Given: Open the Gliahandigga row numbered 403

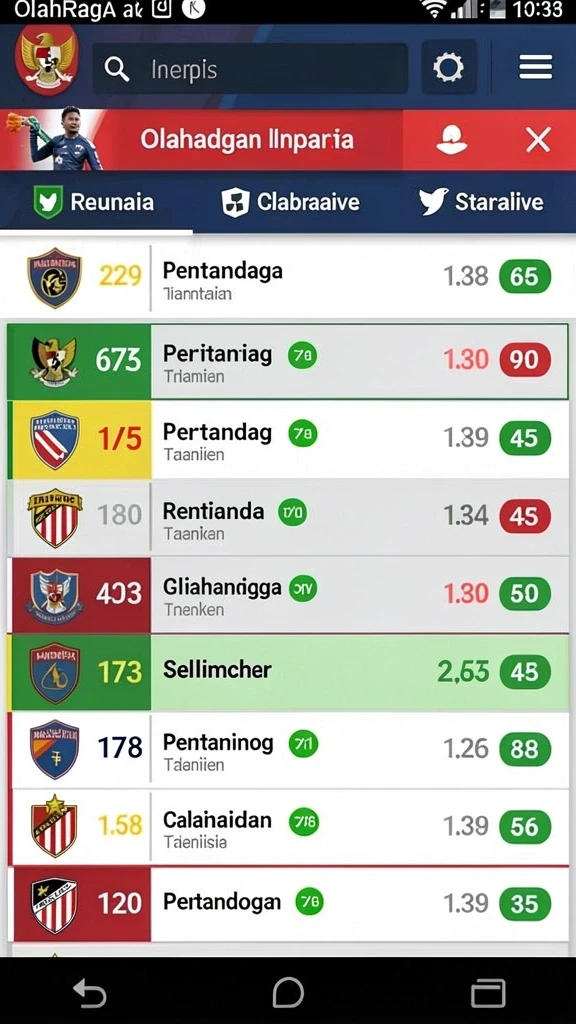Looking at the screenshot, I should pyautogui.click(x=288, y=594).
